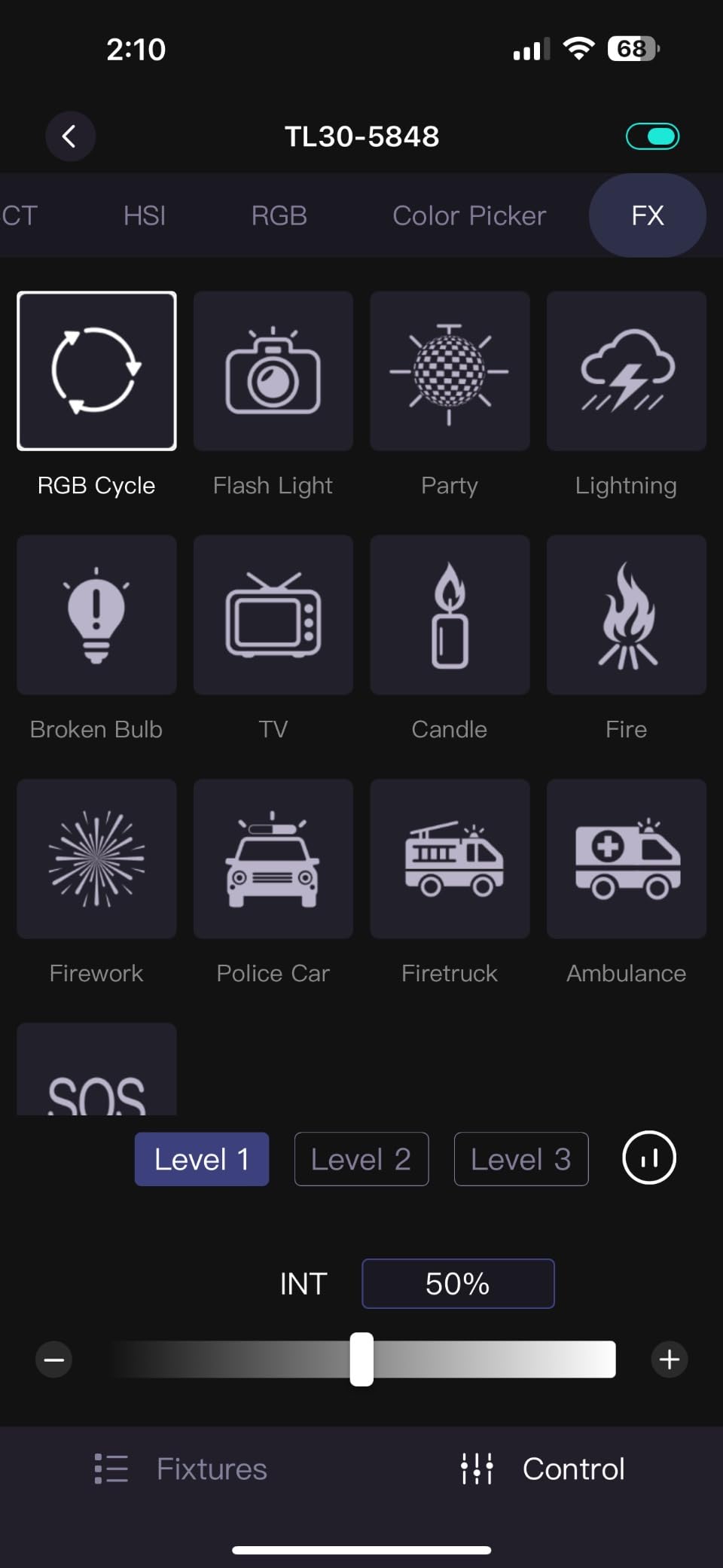723x1568 pixels.
Task: Open the Fixtures tab
Action: (x=182, y=1469)
